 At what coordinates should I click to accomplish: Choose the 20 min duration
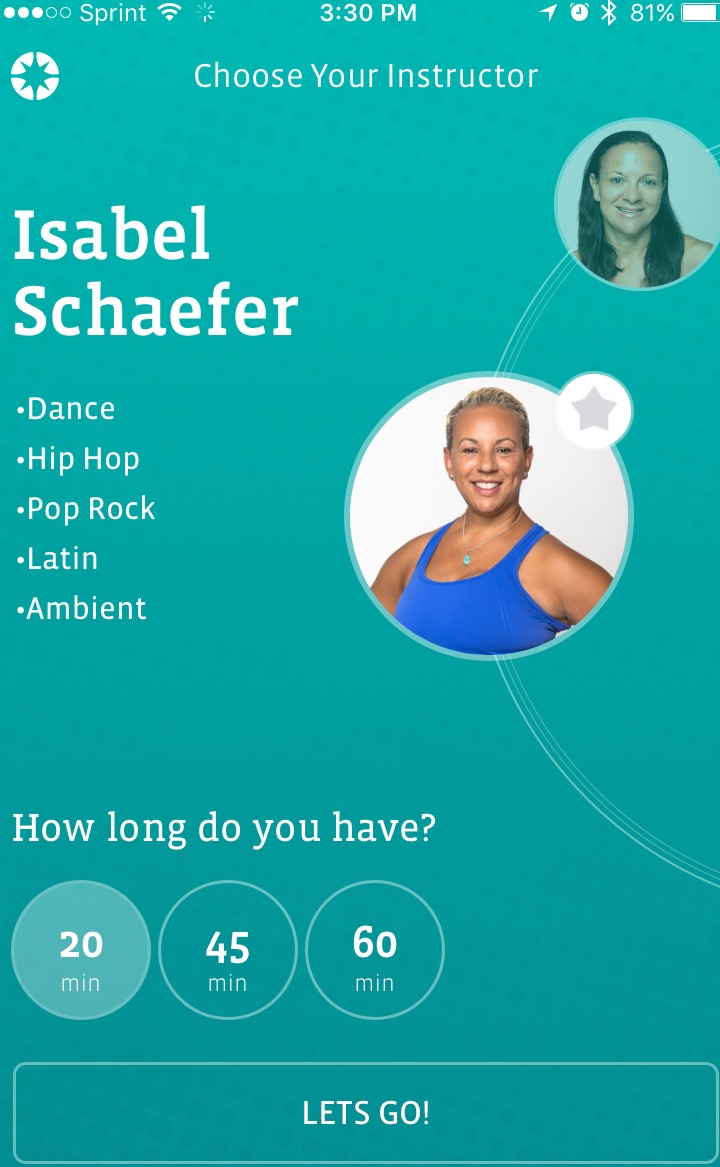[x=81, y=950]
